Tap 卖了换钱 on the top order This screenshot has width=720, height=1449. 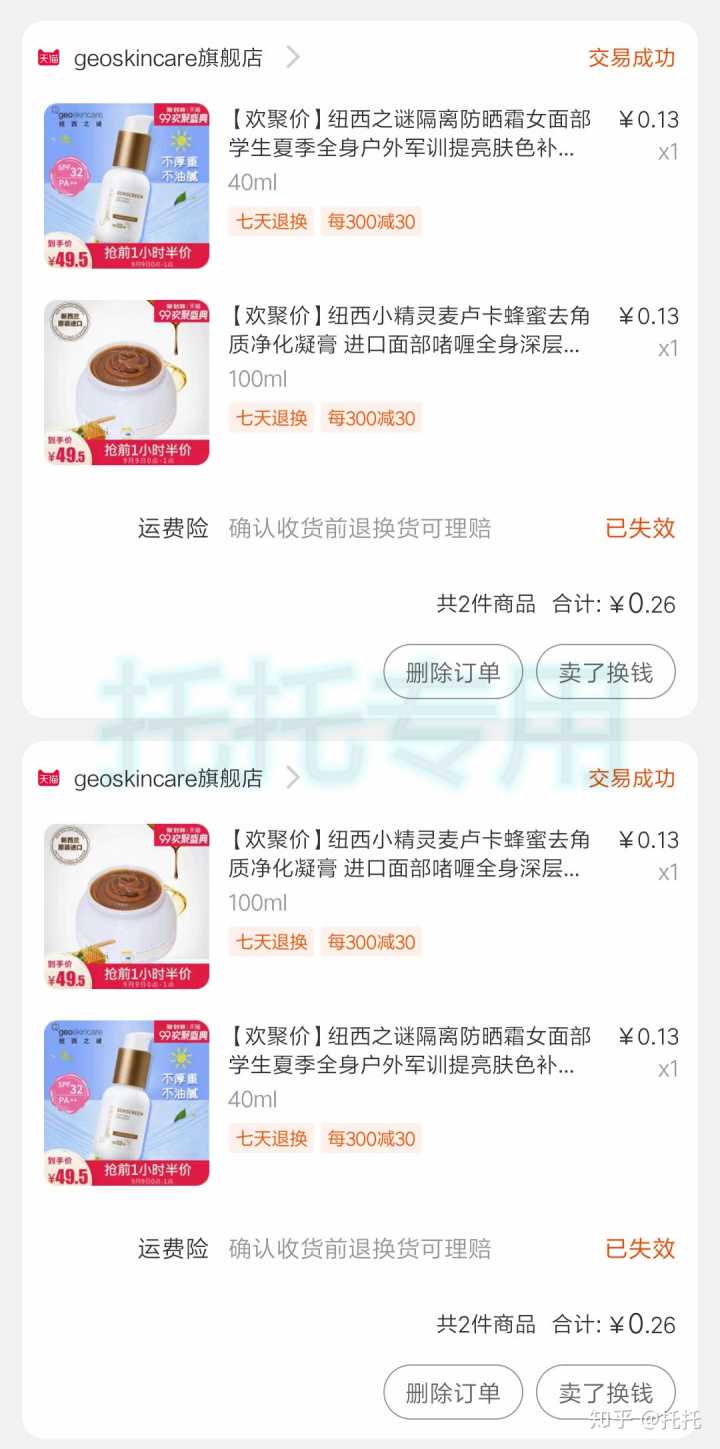coord(605,672)
